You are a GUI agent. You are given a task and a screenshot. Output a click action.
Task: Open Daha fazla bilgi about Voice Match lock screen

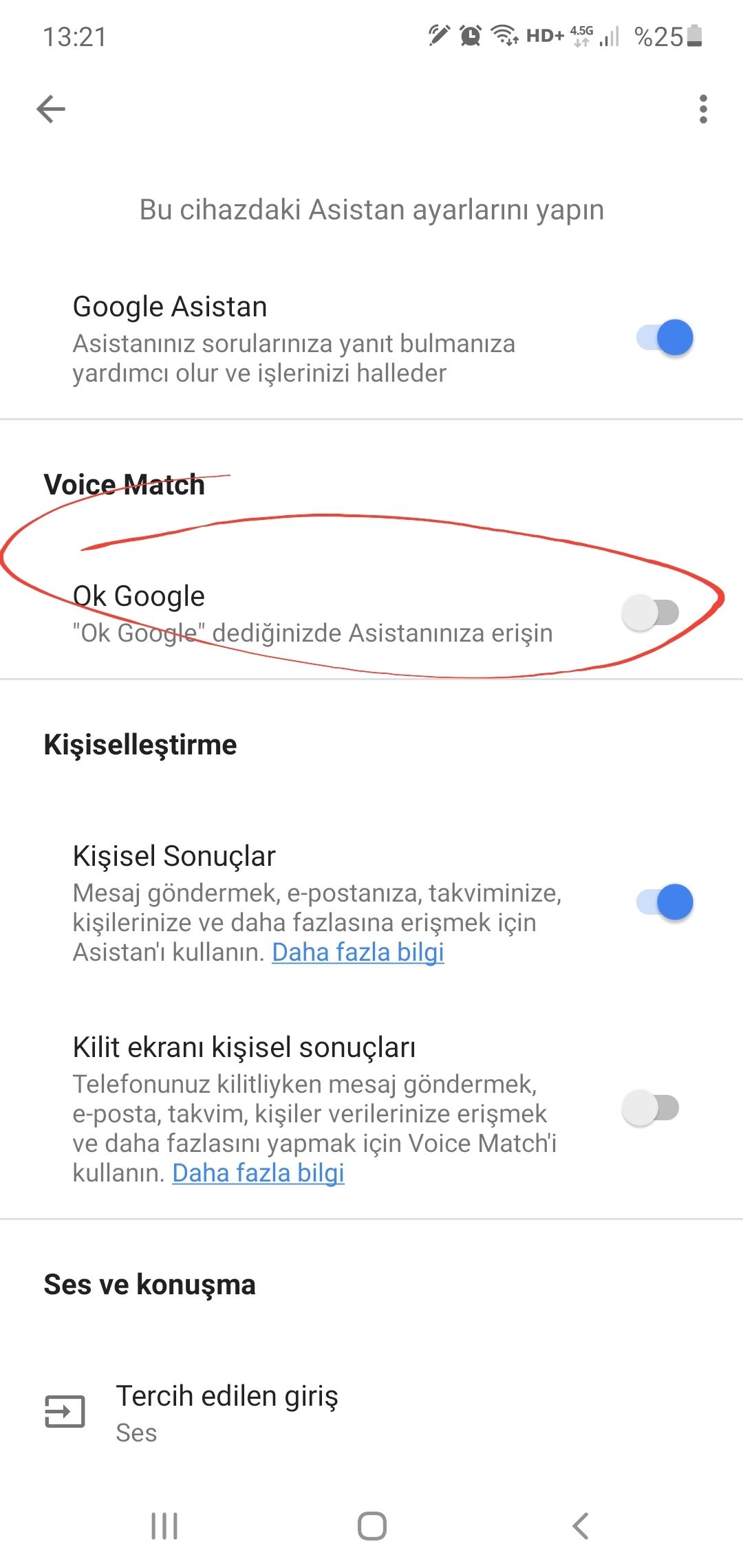tap(258, 1173)
